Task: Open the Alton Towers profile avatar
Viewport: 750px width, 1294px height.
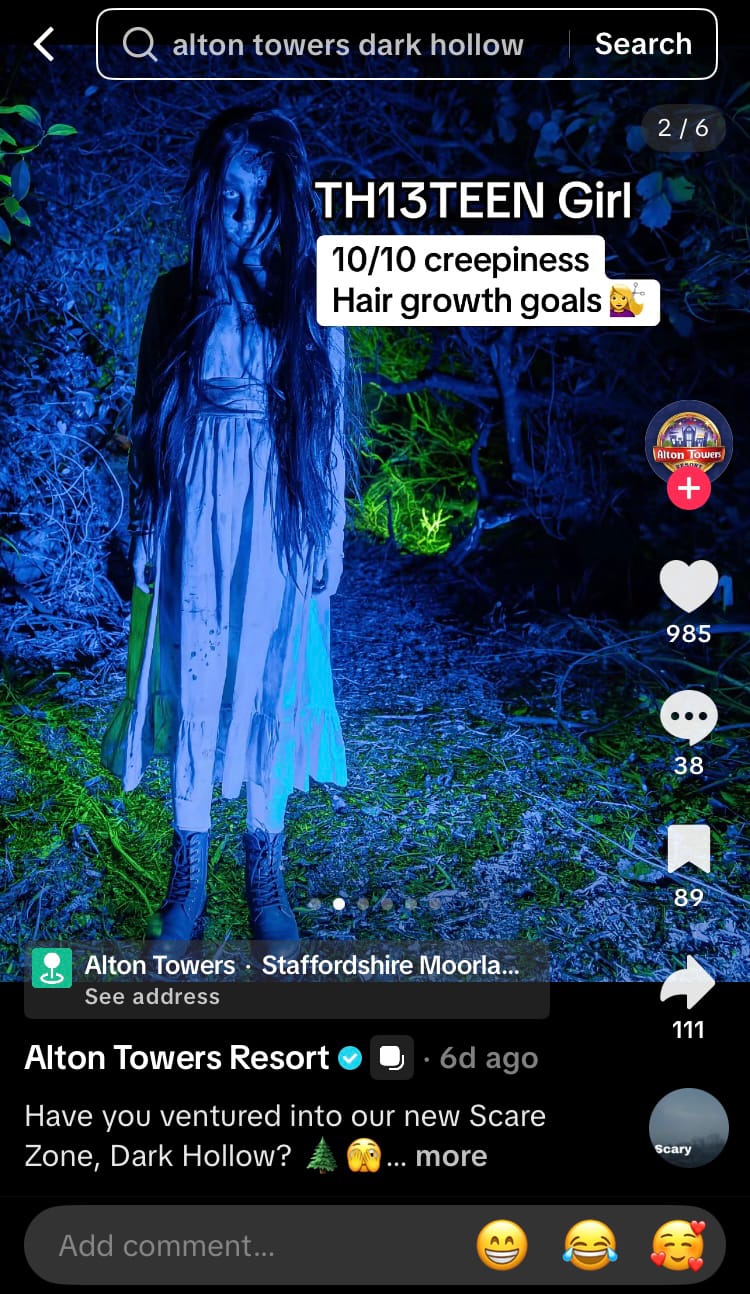Action: click(x=688, y=442)
